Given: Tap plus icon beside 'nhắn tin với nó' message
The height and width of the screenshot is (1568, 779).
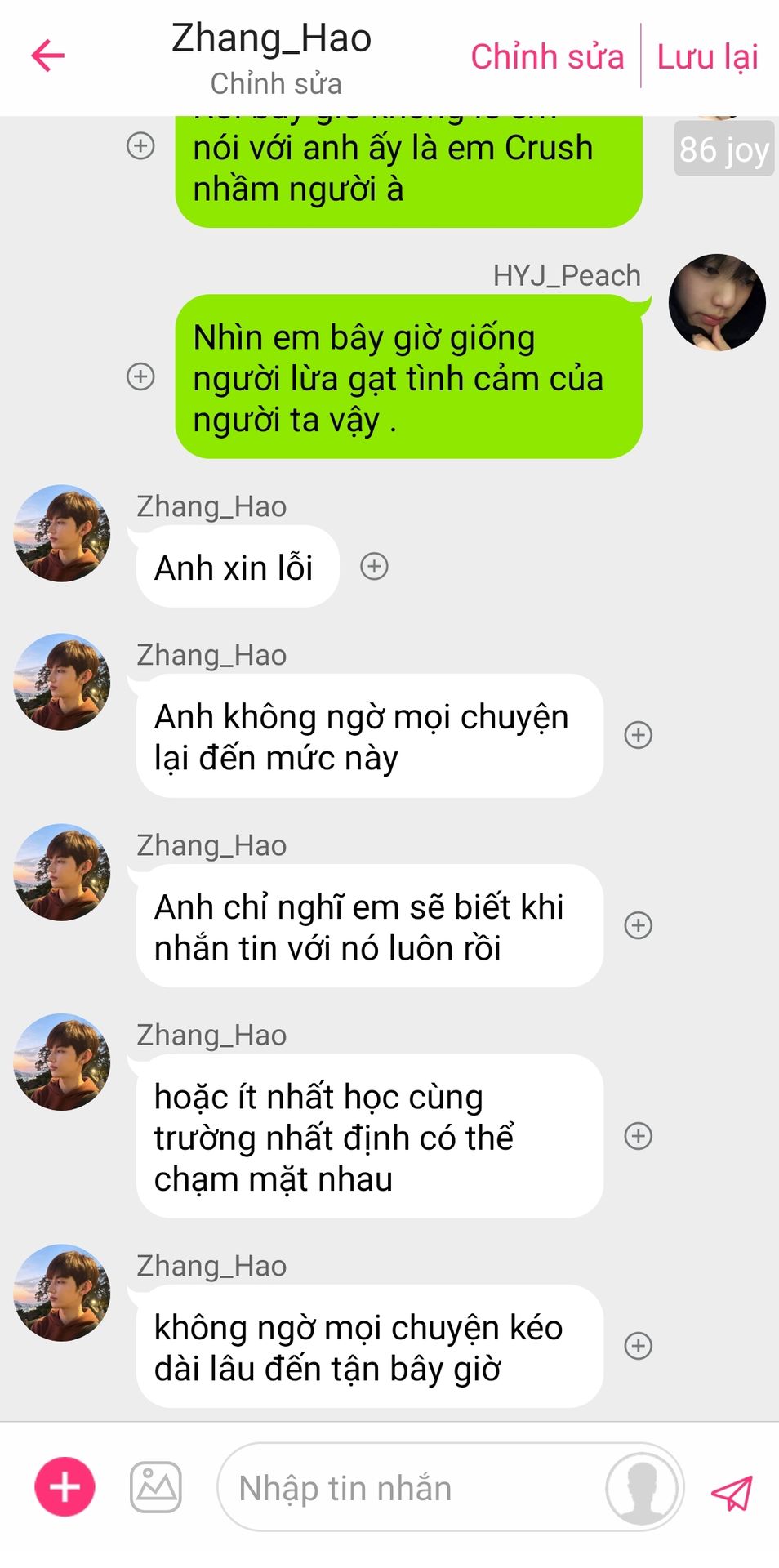Looking at the screenshot, I should point(639,925).
